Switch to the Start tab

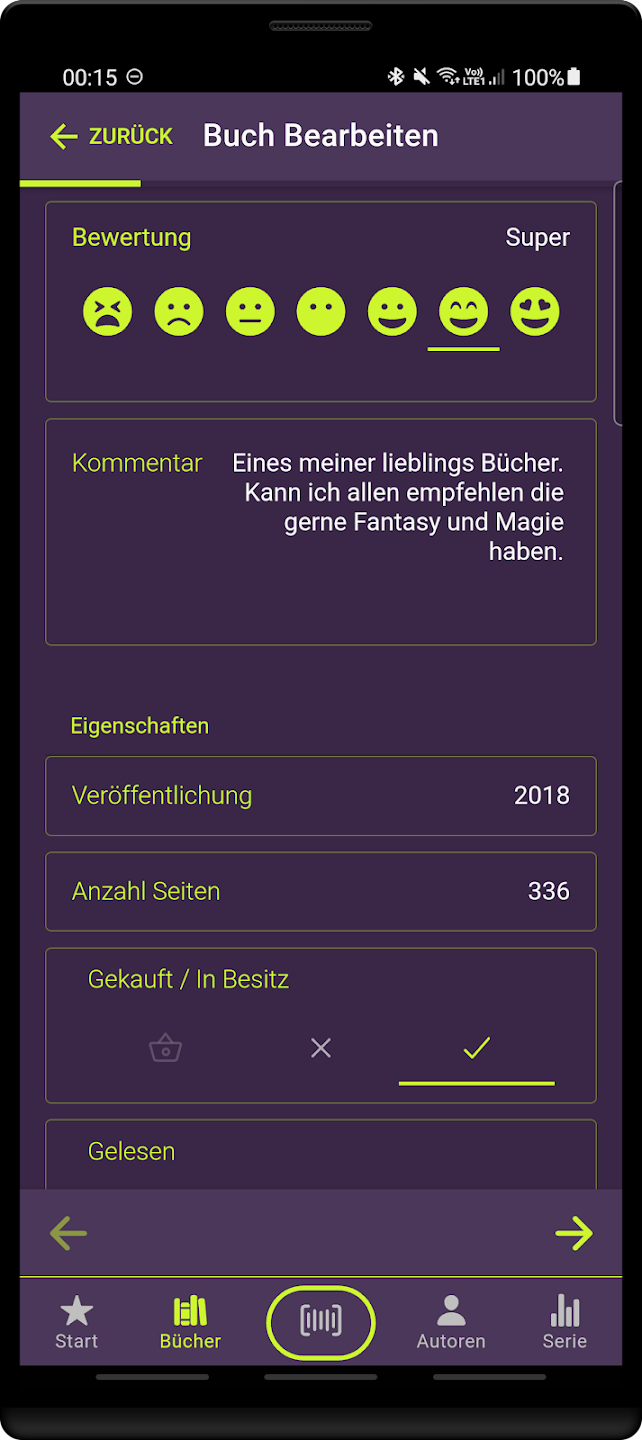(77, 1322)
